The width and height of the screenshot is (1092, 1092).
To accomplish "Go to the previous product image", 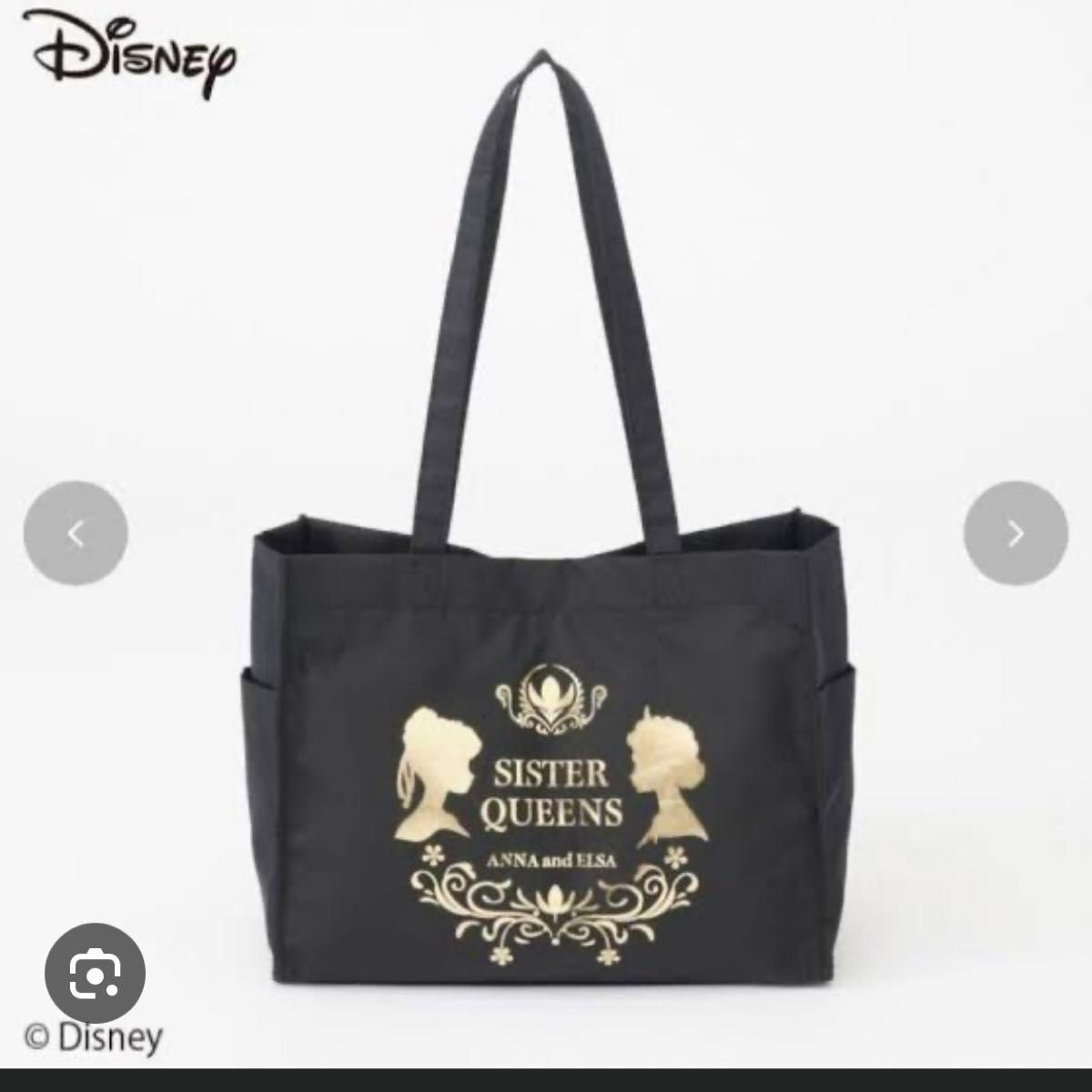I will pos(76,534).
